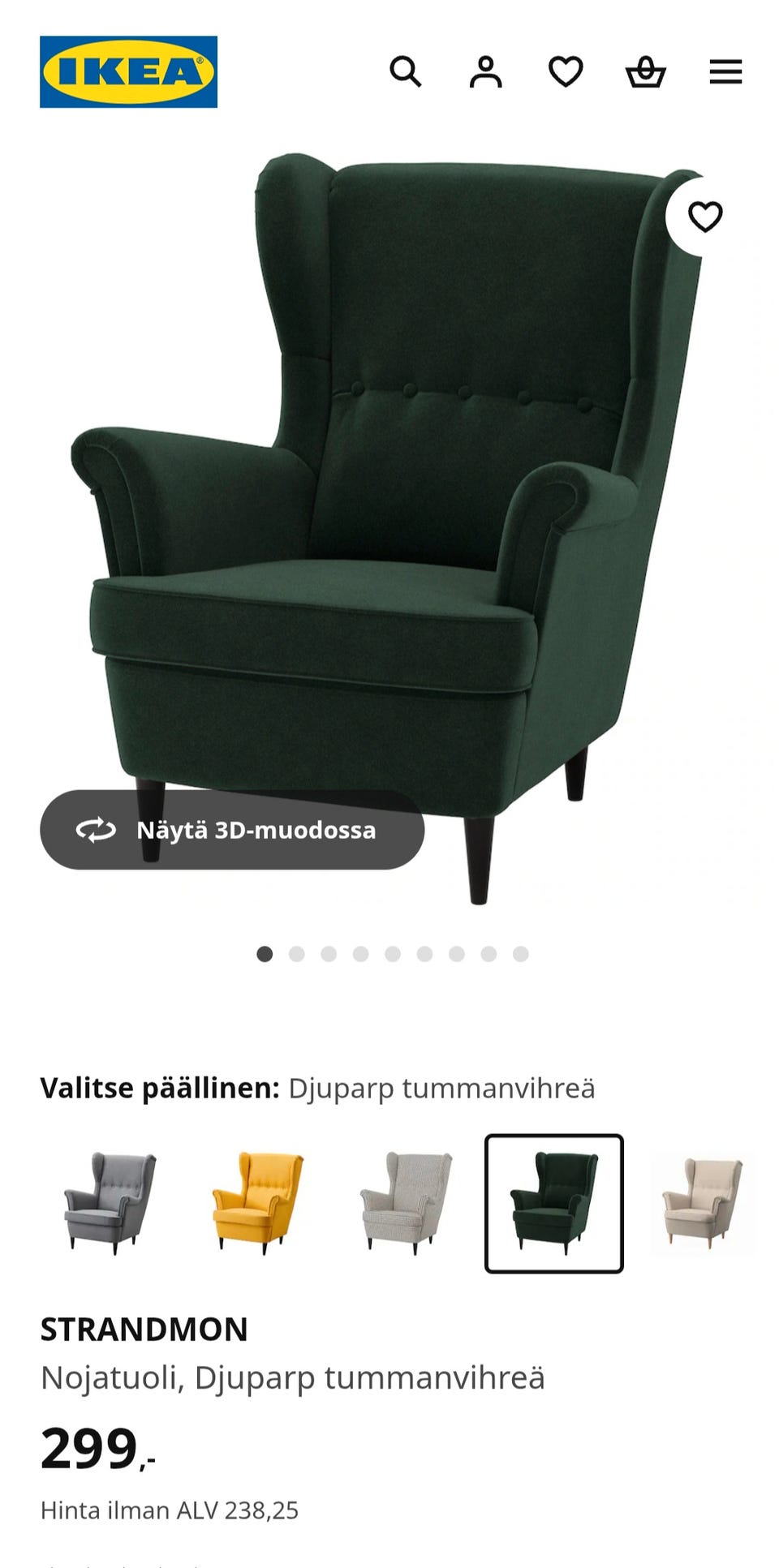
Task: Select the yellow armchair cover
Action: coord(258,1203)
